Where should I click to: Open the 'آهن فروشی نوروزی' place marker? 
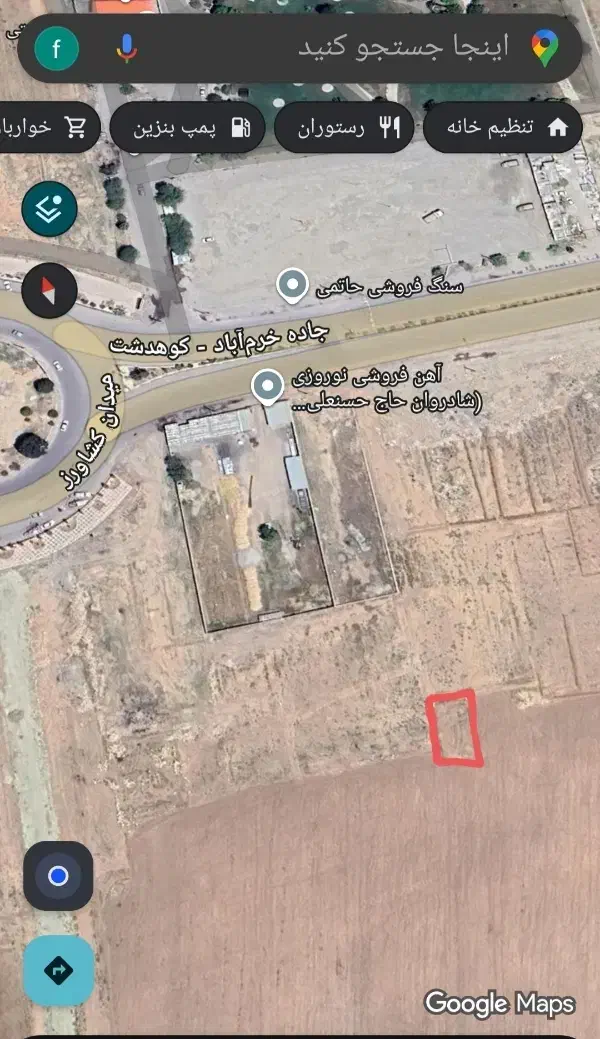tap(267, 385)
